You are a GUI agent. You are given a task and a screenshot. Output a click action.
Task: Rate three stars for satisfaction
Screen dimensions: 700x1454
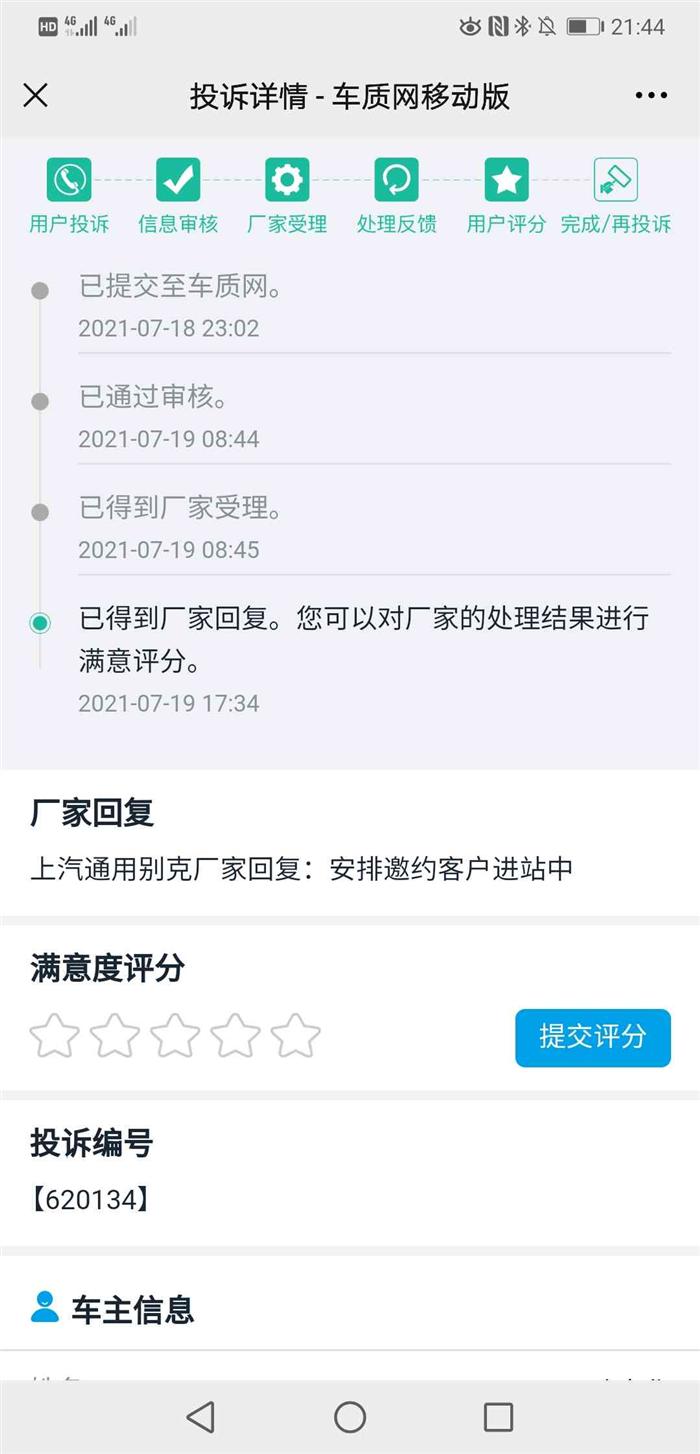click(x=175, y=1036)
